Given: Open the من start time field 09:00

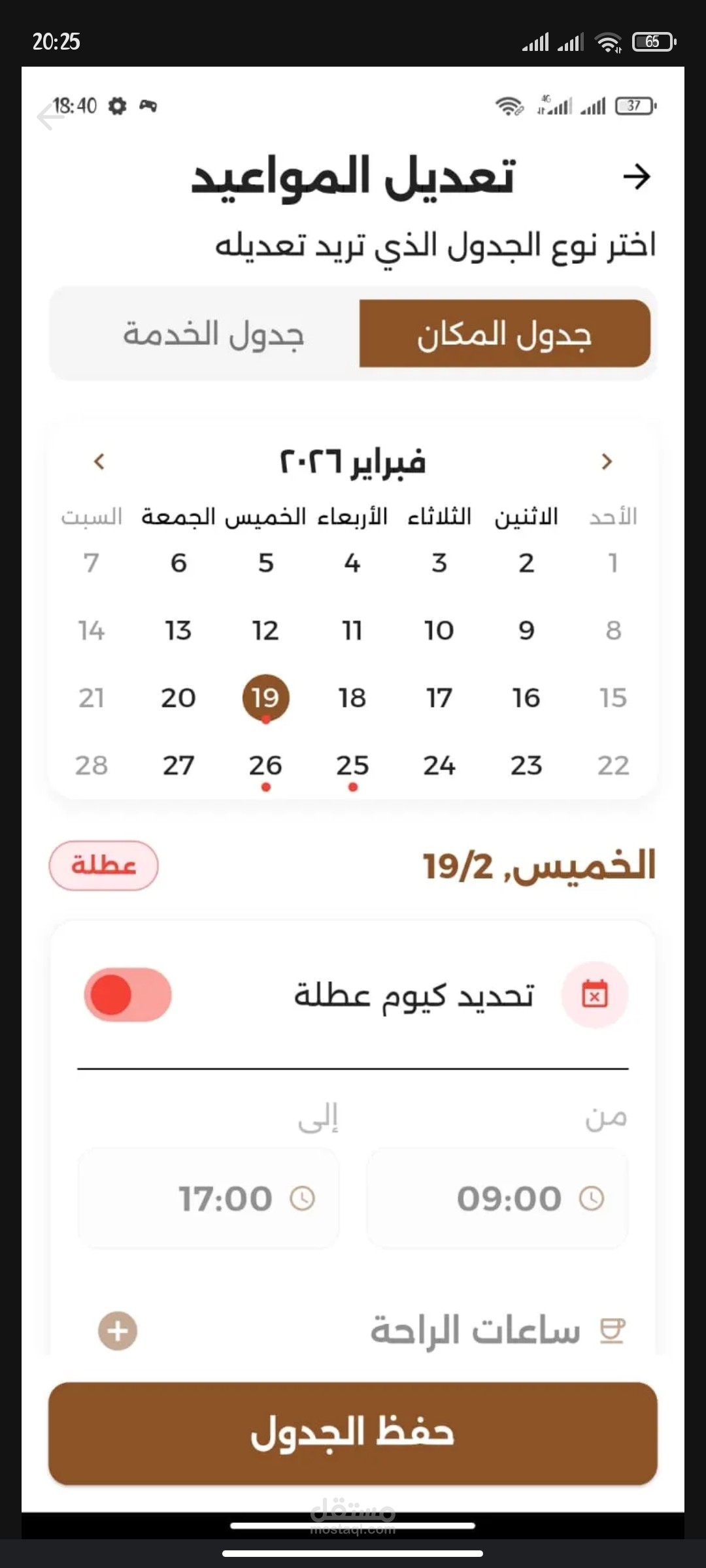Looking at the screenshot, I should click(x=497, y=1198).
